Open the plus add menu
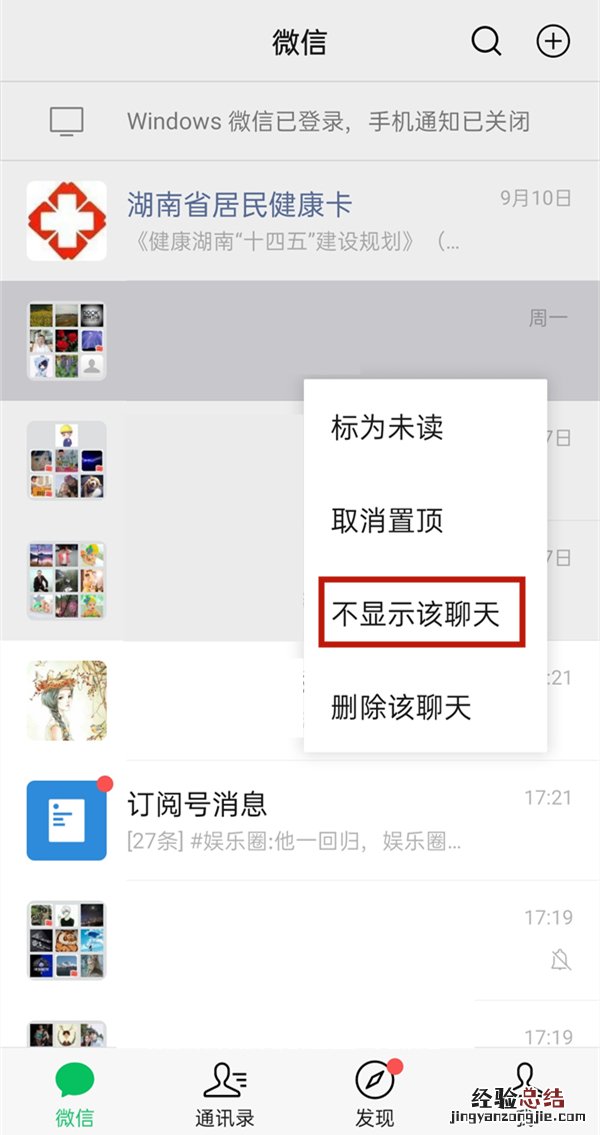This screenshot has height=1135, width=600. (553, 41)
